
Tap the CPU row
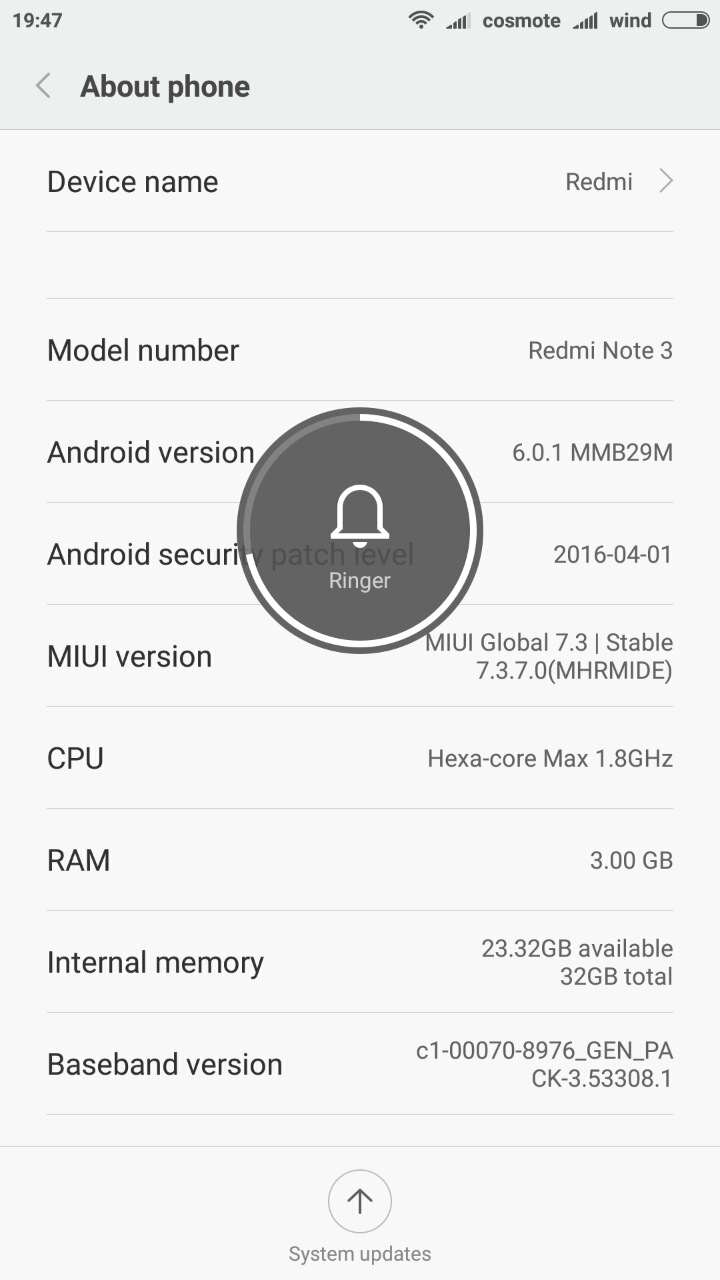click(360, 758)
